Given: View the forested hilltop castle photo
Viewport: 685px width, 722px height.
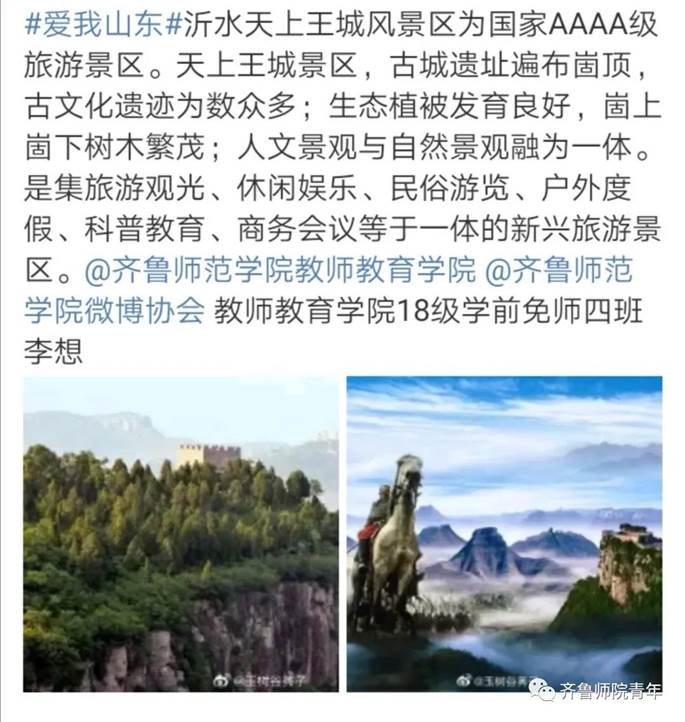Looking at the screenshot, I should [181, 534].
